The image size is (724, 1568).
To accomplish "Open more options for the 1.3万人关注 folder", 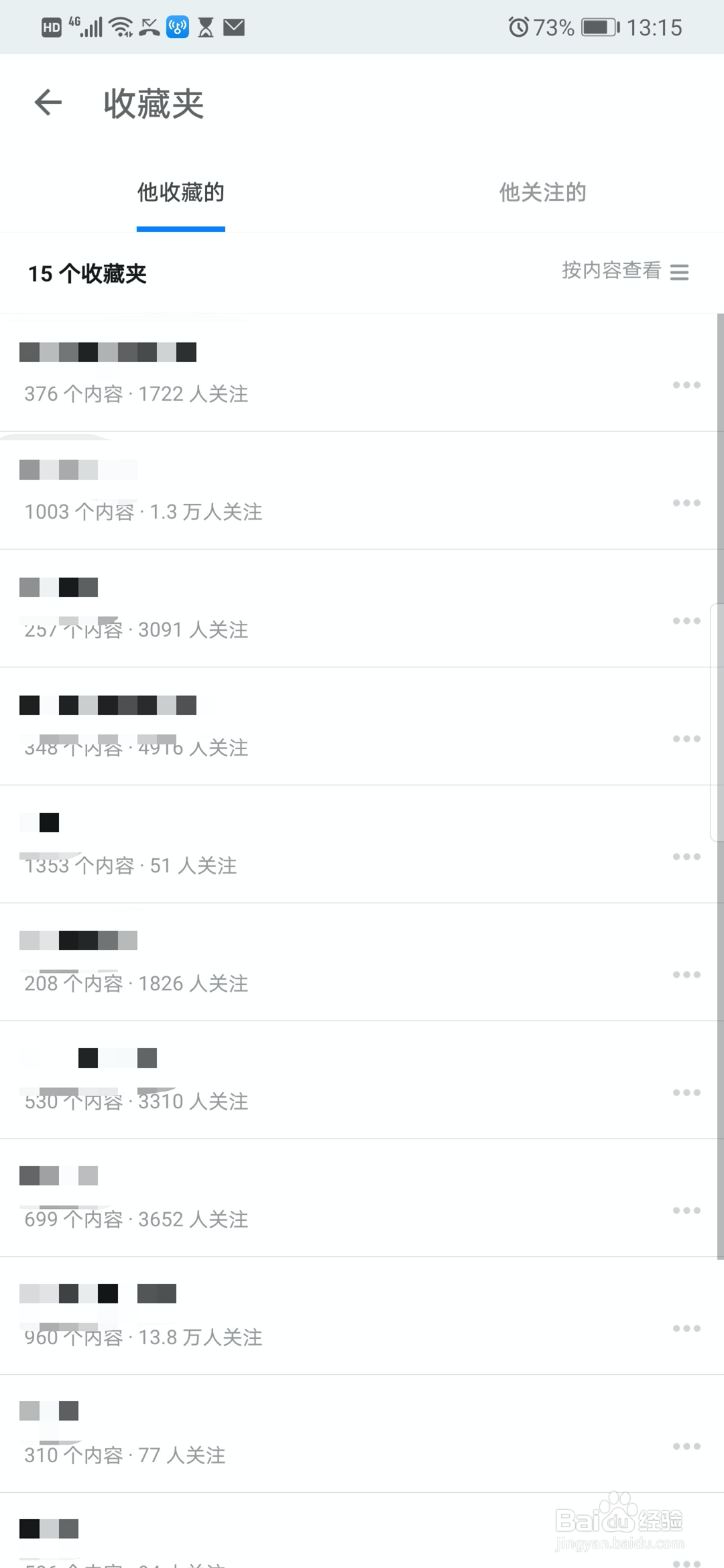I will tap(686, 503).
